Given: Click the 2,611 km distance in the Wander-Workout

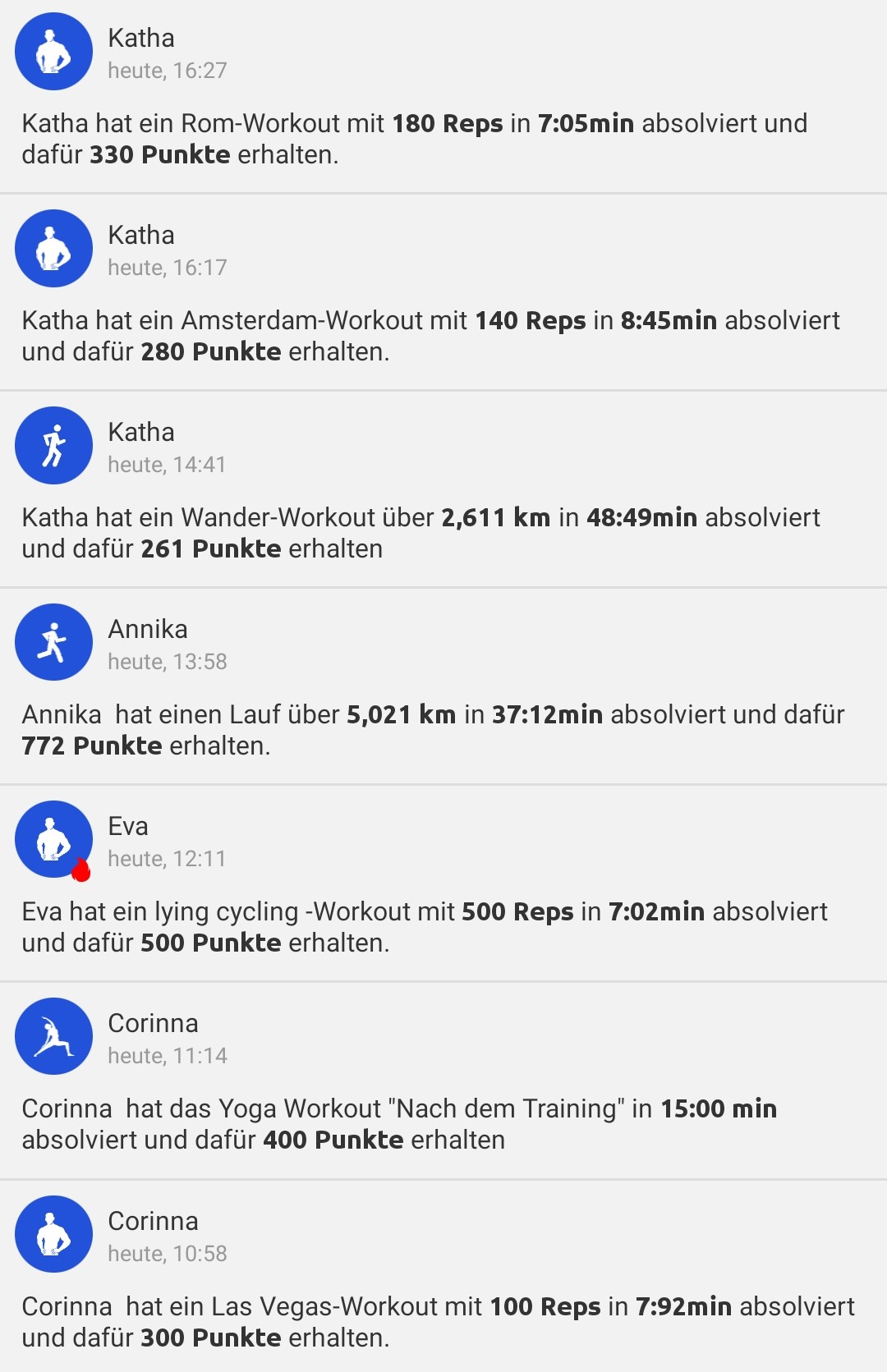Looking at the screenshot, I should [495, 517].
